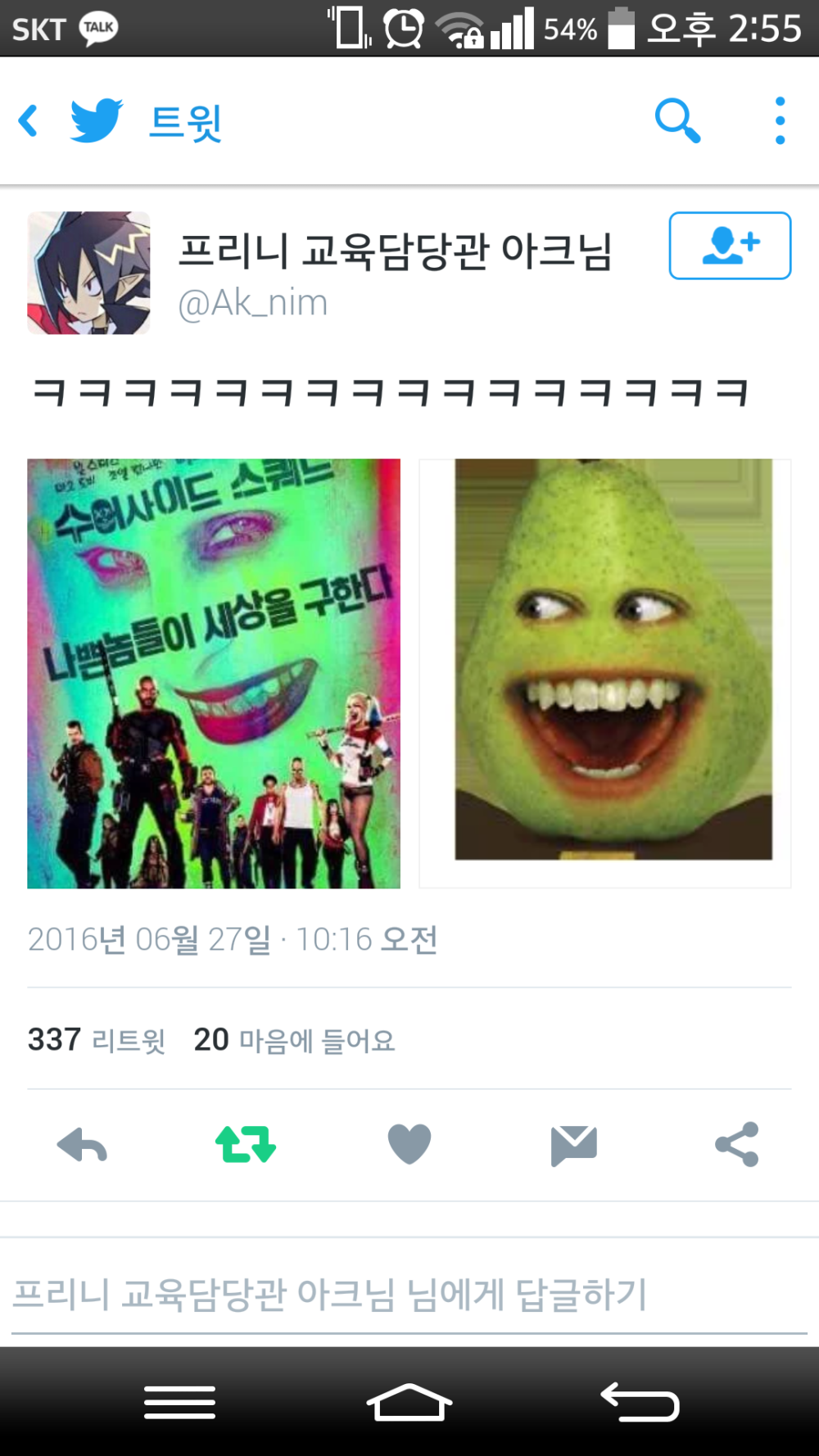Go to the system home screen
The height and width of the screenshot is (1456, 819).
tap(409, 1404)
